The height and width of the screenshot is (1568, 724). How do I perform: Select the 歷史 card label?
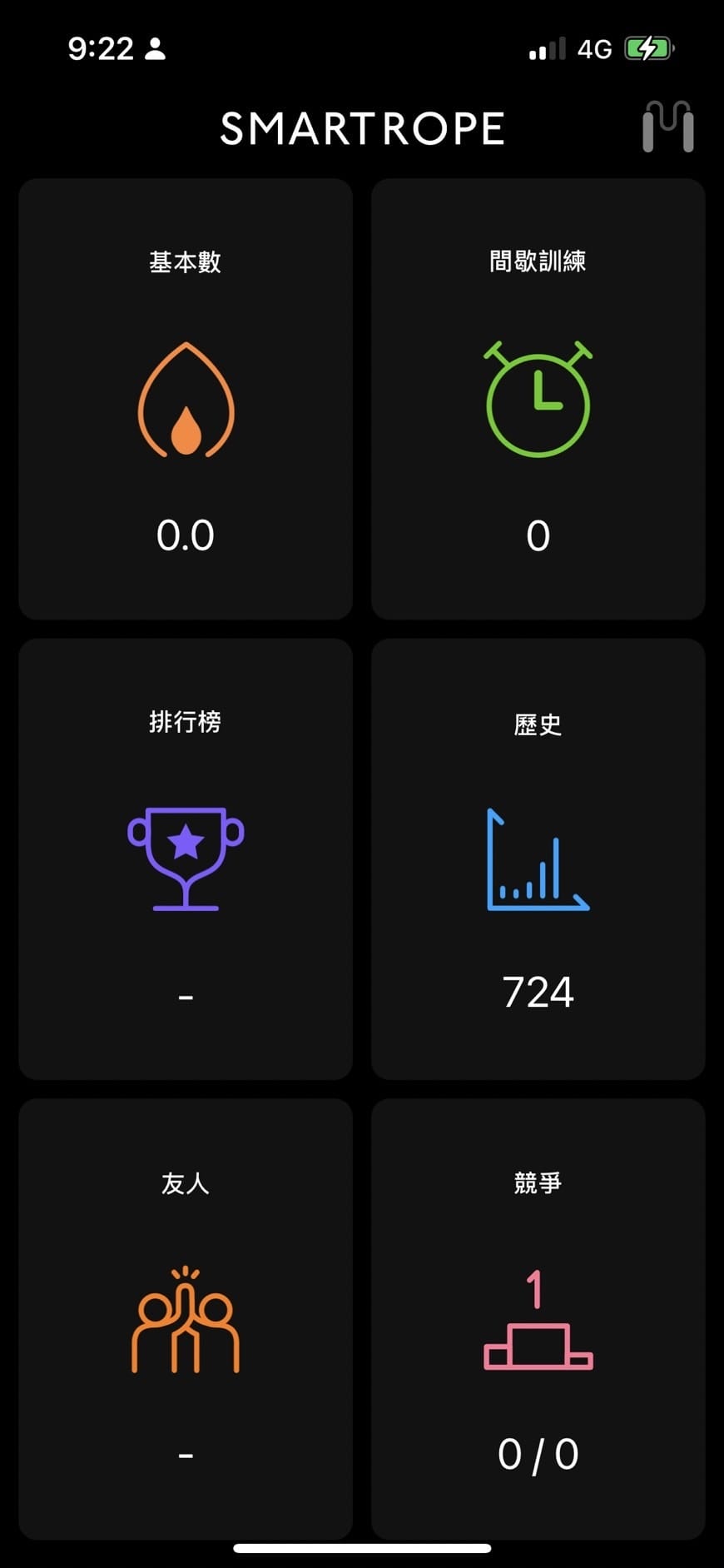click(x=538, y=724)
